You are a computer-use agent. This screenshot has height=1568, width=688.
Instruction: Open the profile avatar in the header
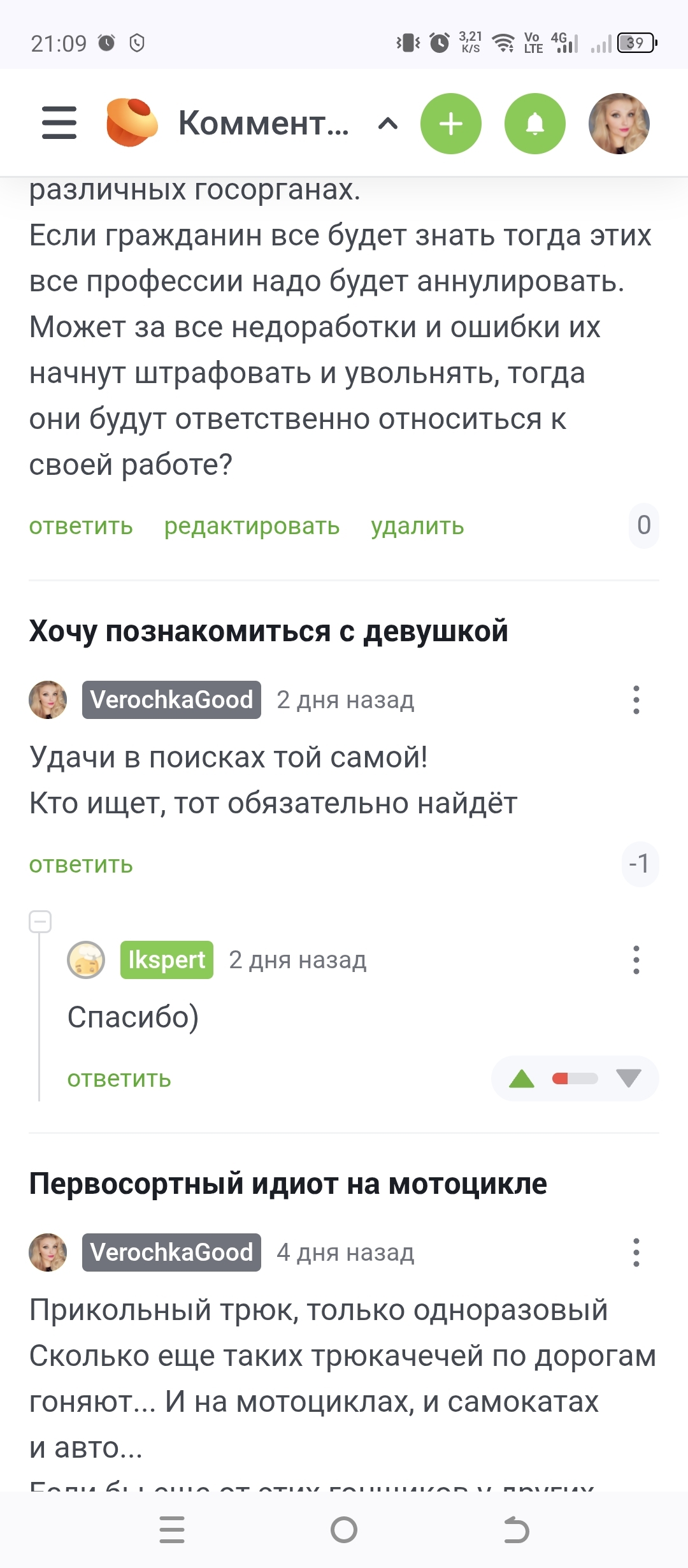tap(619, 124)
